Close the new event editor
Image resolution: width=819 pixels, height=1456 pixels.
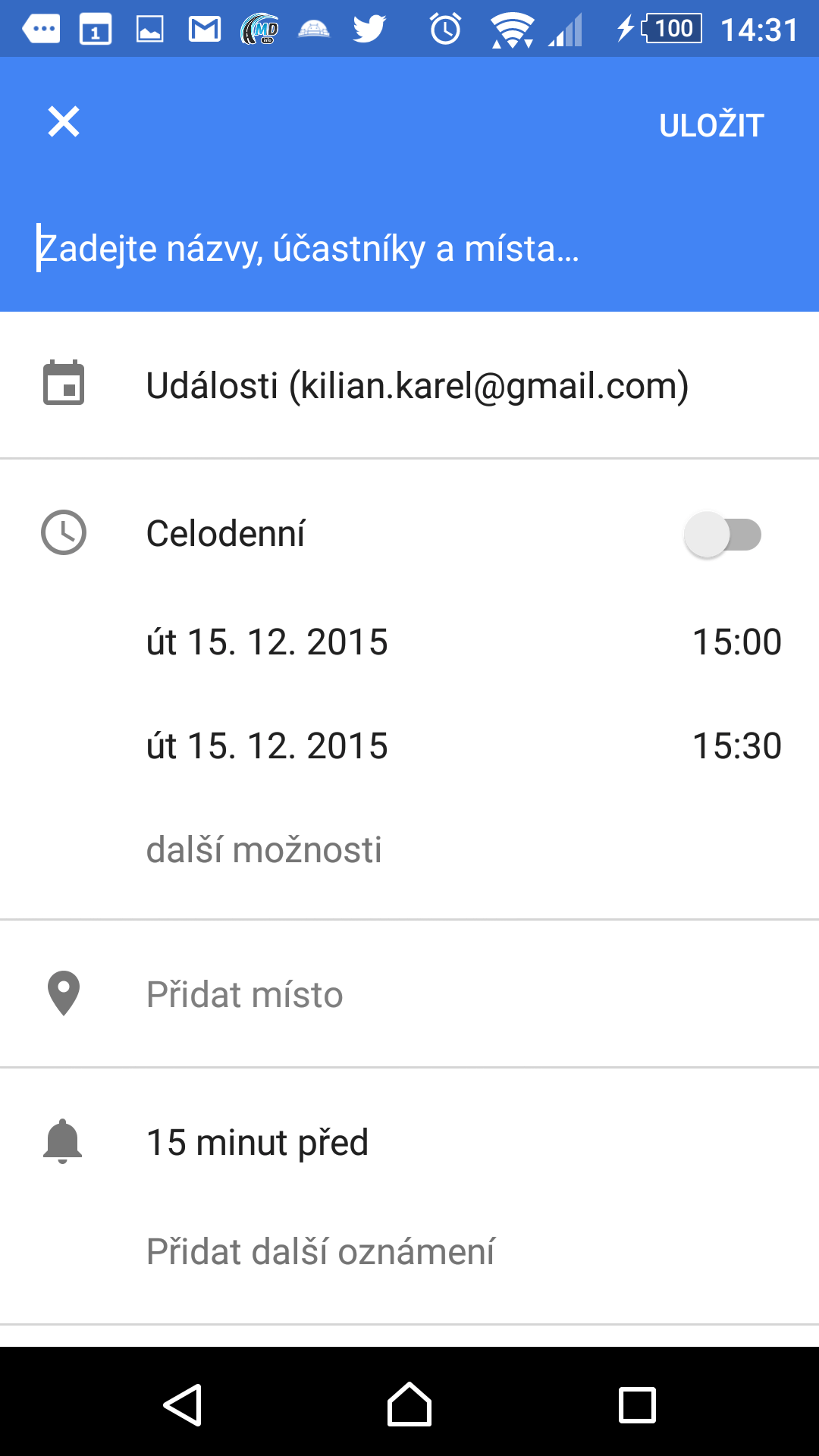pyautogui.click(x=64, y=121)
